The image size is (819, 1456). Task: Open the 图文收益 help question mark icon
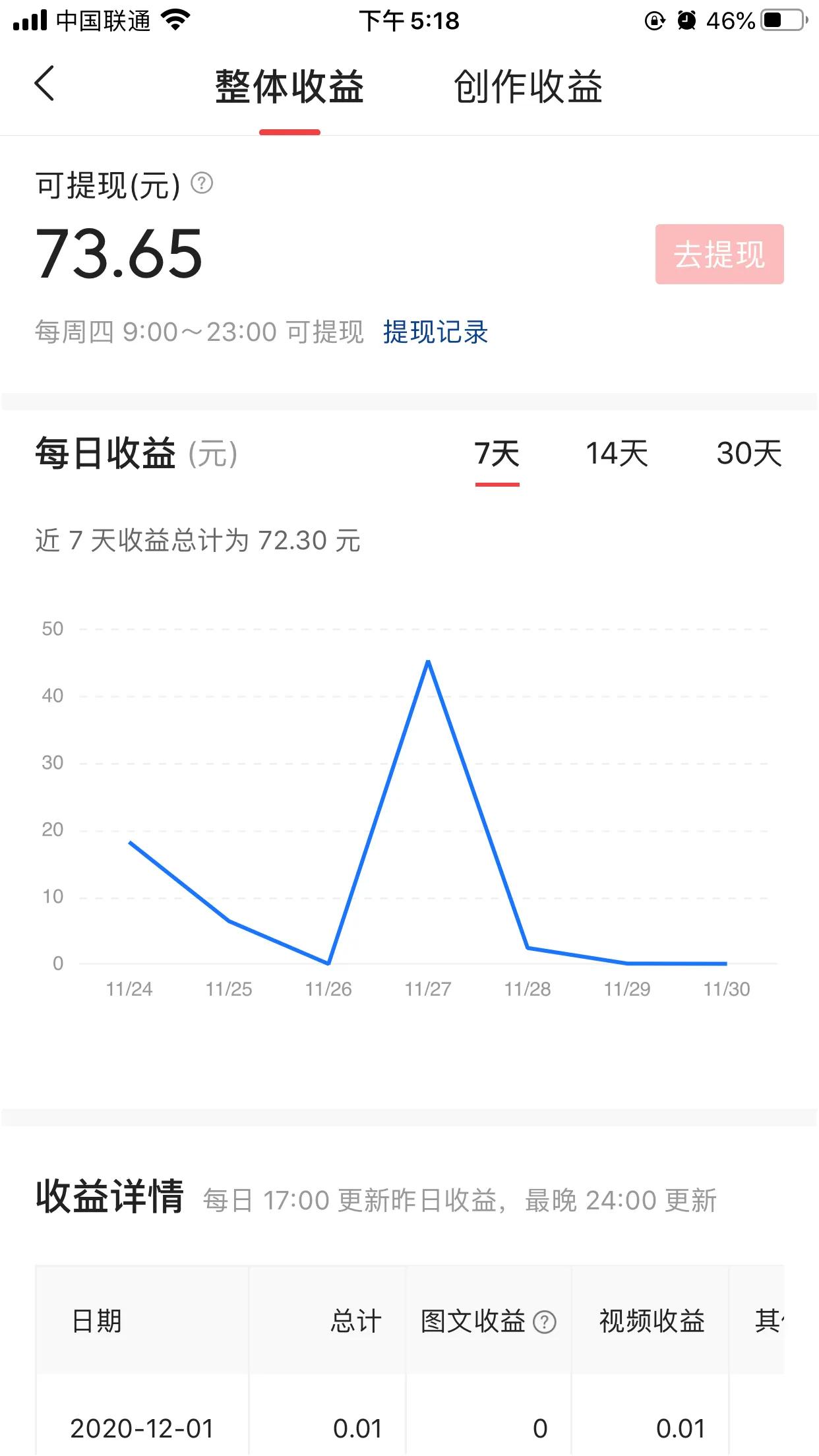point(545,1321)
